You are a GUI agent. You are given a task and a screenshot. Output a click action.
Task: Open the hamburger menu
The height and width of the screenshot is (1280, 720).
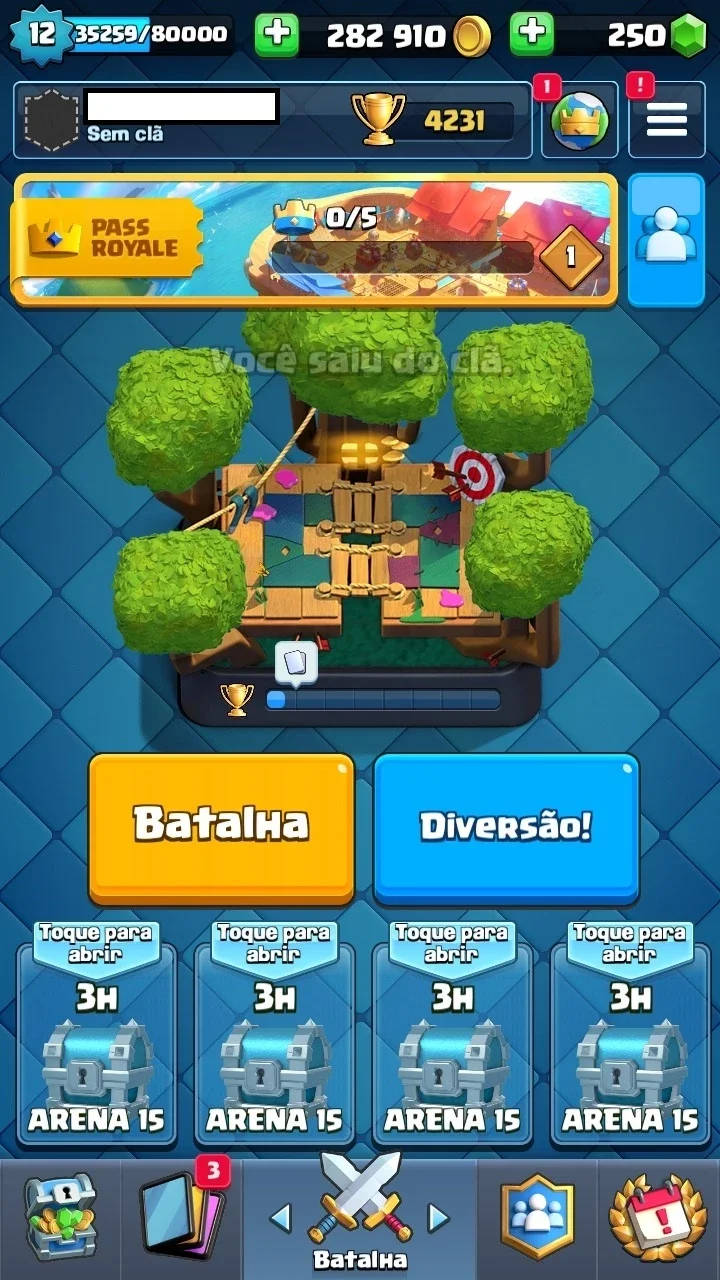666,121
